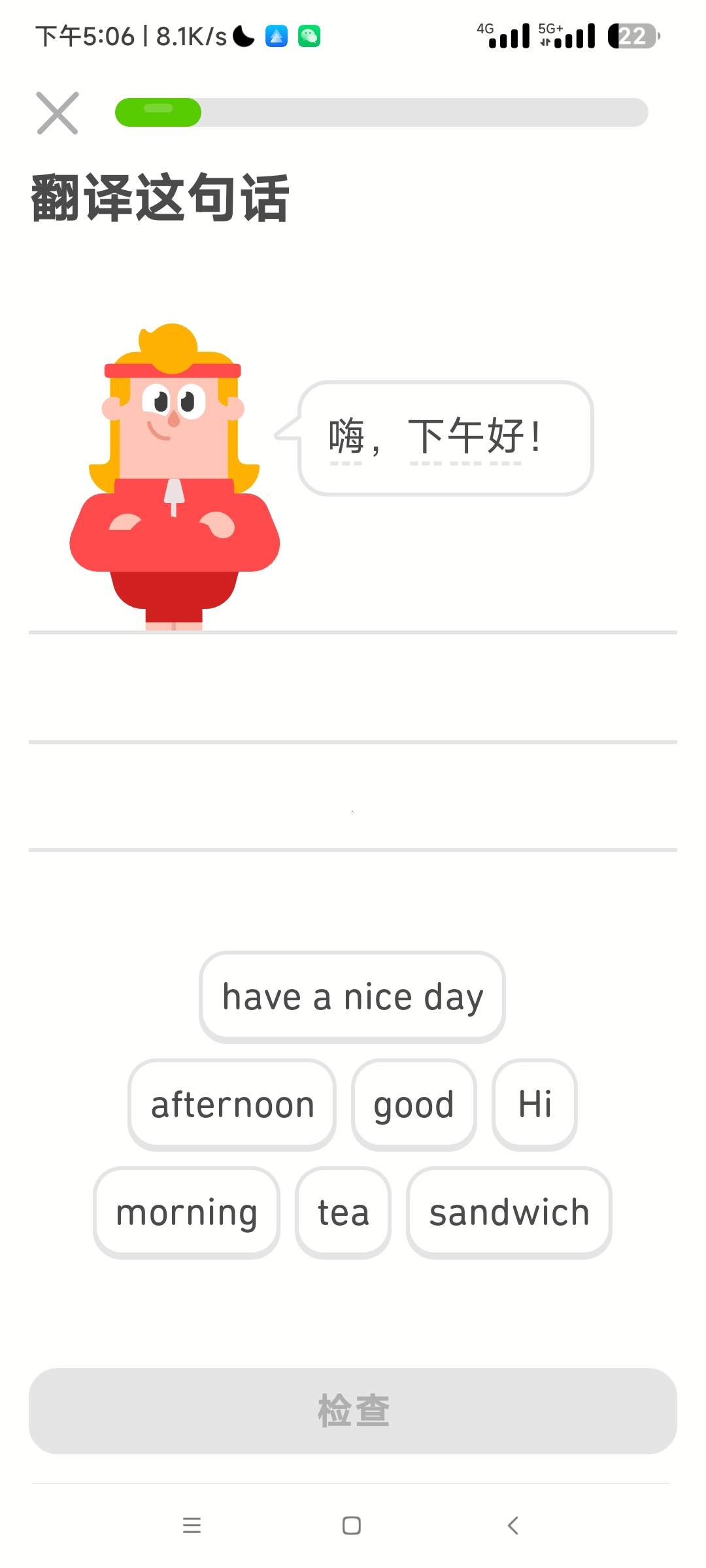
Task: Go back using the system back button
Action: click(x=513, y=1526)
